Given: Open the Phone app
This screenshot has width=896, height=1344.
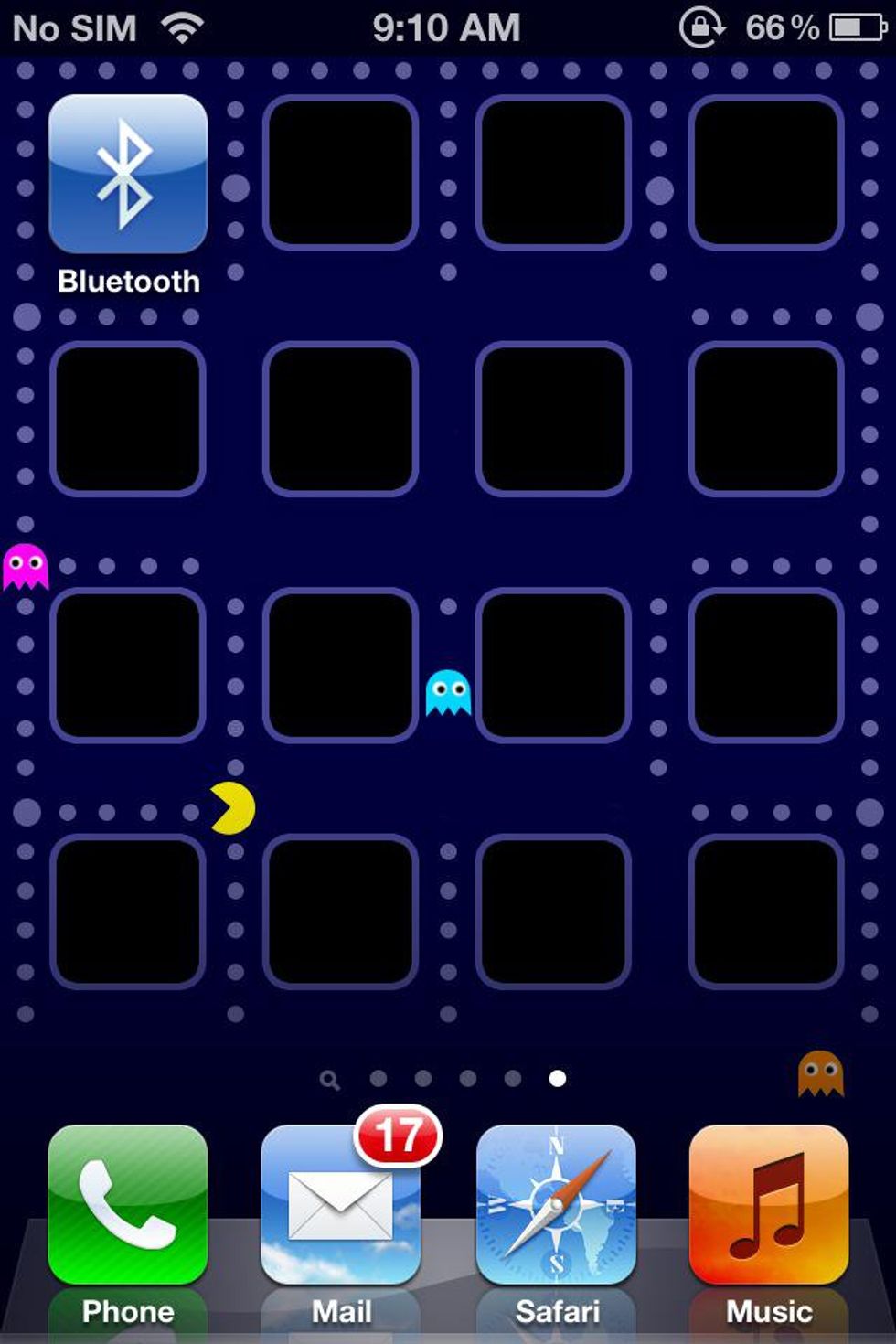Looking at the screenshot, I should [128, 1205].
